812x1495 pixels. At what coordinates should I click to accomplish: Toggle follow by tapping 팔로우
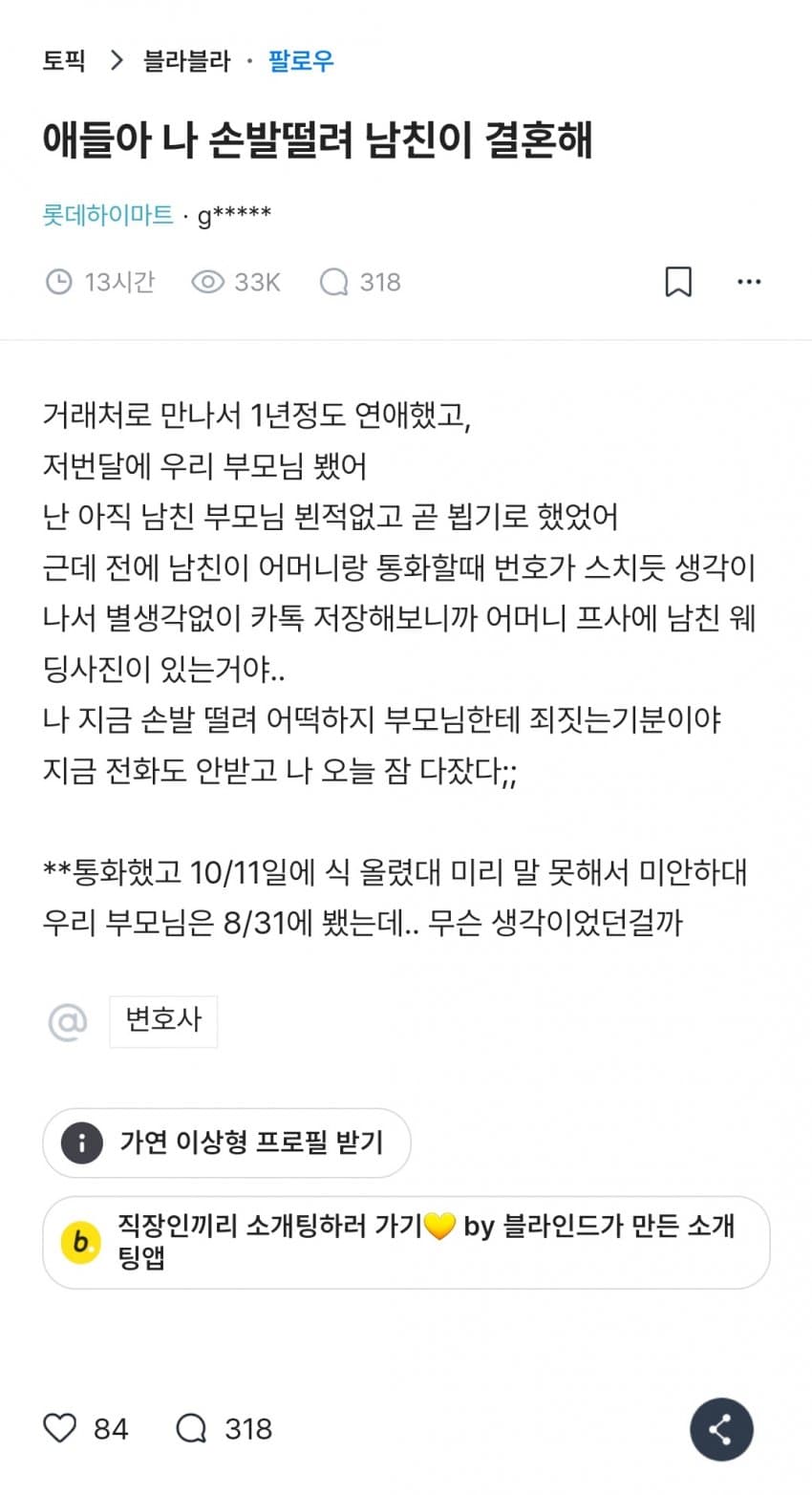pyautogui.click(x=300, y=60)
